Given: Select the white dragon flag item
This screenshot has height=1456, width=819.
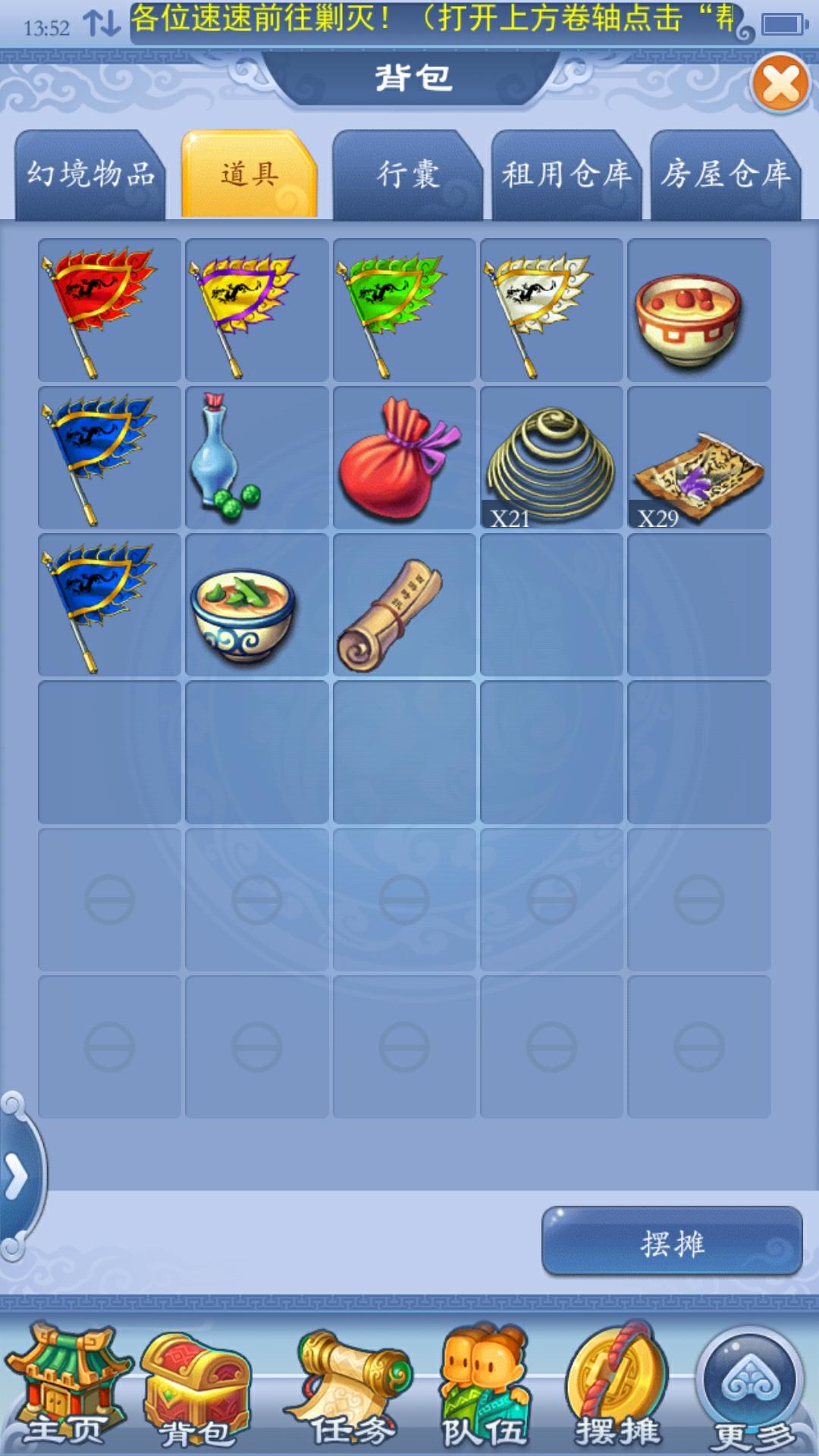Looking at the screenshot, I should 551,310.
